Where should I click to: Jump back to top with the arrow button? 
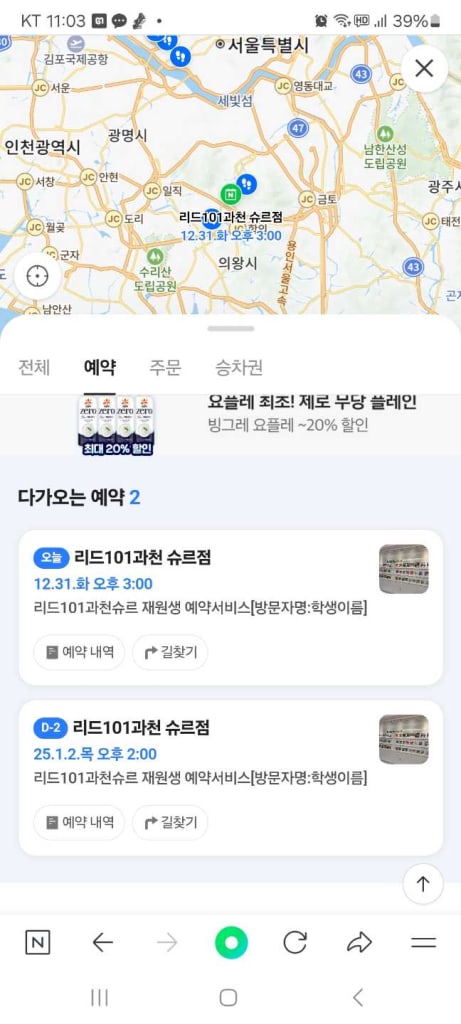coord(423,884)
